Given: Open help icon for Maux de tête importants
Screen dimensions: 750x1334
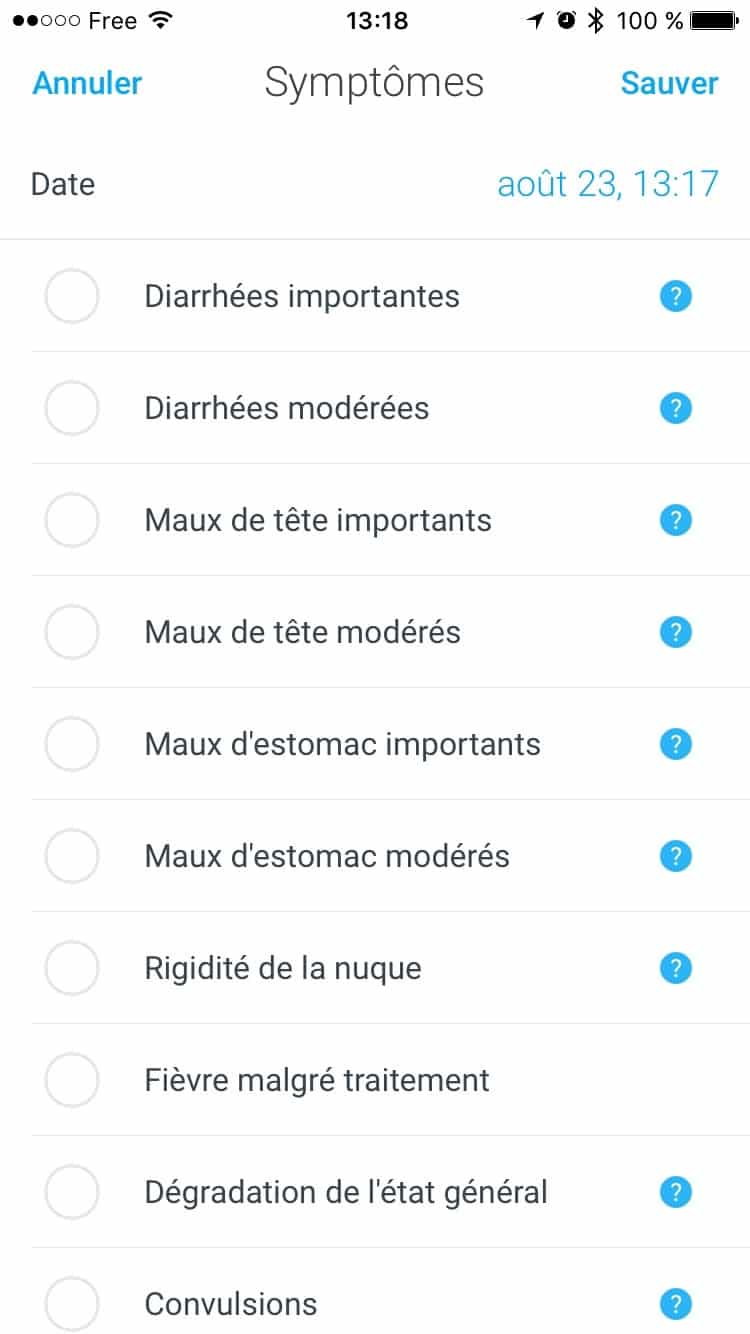Looking at the screenshot, I should 676,520.
